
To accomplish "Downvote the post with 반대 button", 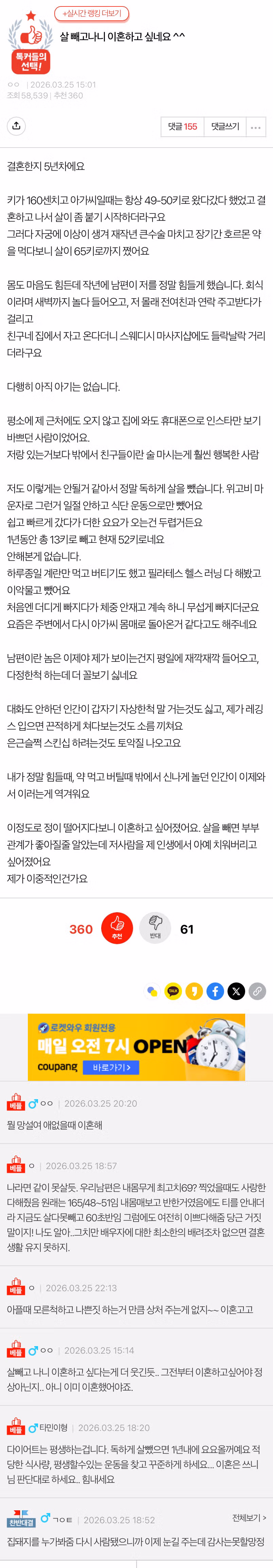I will click(x=155, y=928).
